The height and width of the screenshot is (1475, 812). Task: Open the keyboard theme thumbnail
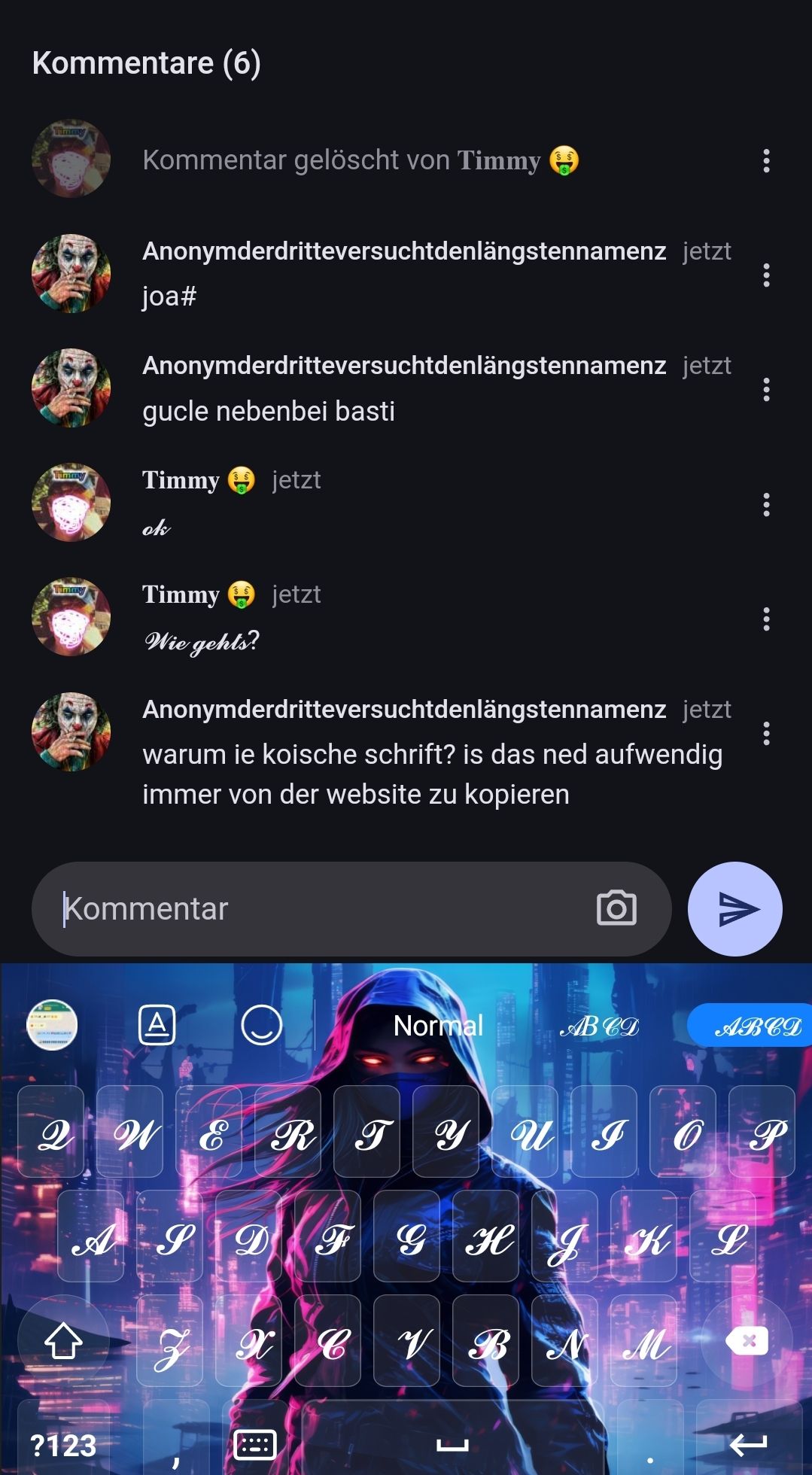(52, 1025)
